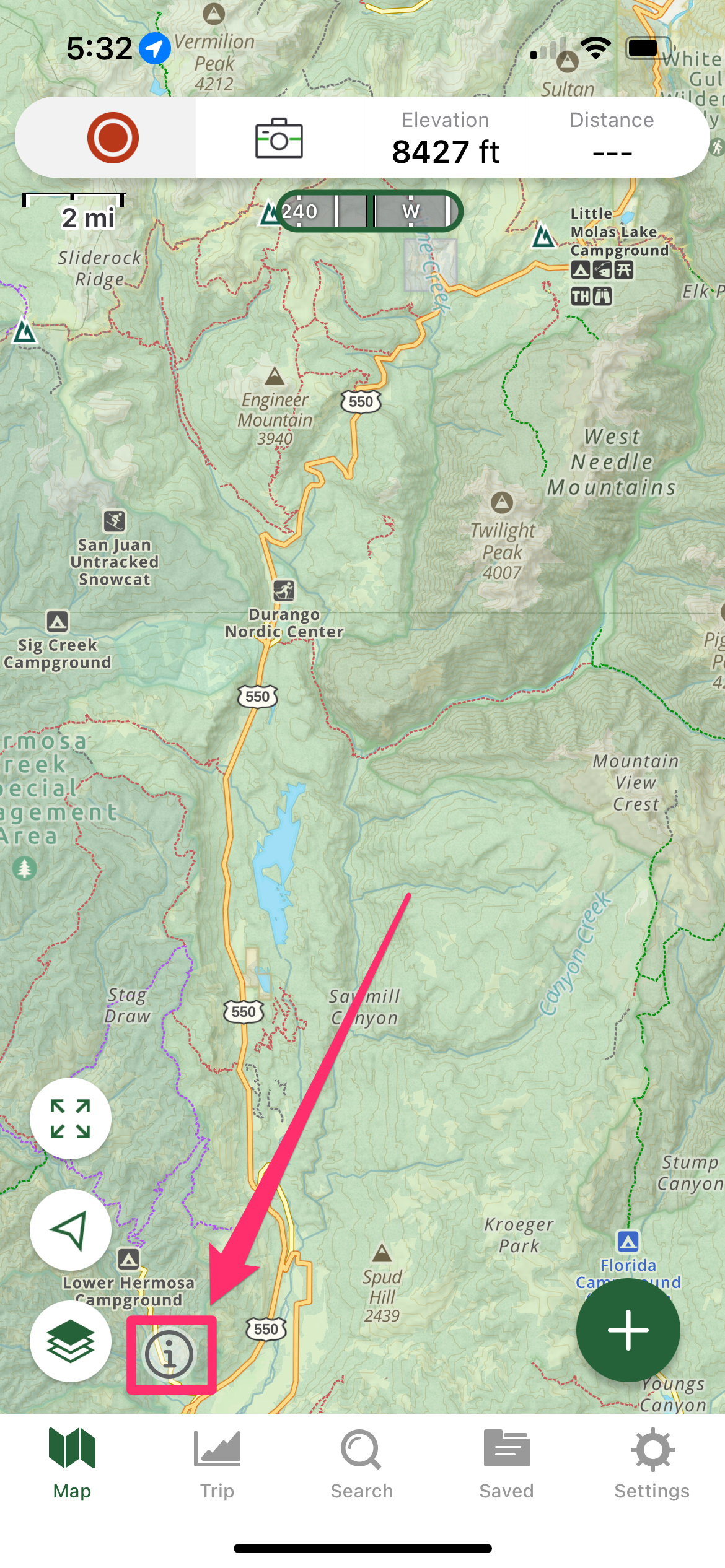Tap the Florida Campground marker
The image size is (725, 1568).
[x=628, y=1241]
